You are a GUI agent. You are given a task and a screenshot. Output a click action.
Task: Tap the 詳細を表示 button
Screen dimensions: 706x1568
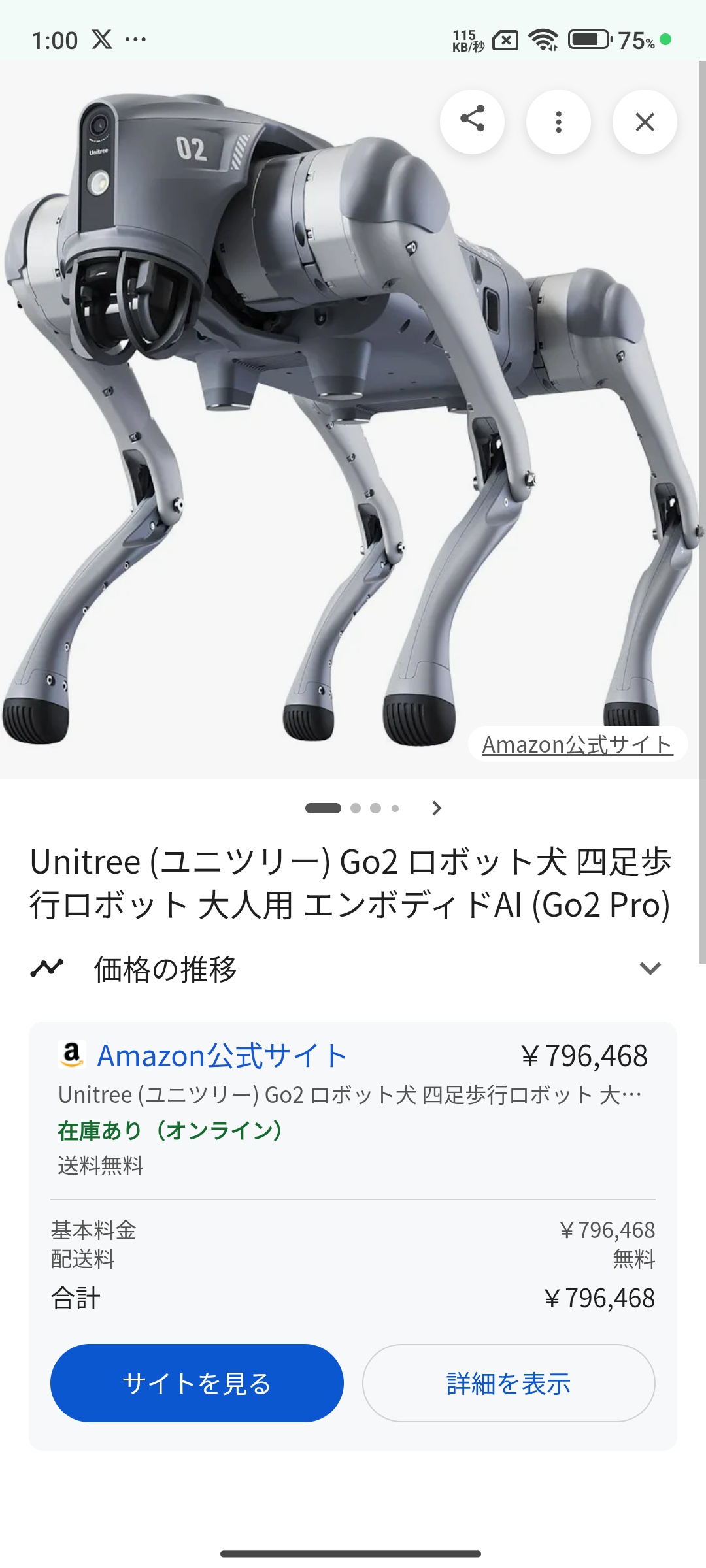tap(509, 1382)
